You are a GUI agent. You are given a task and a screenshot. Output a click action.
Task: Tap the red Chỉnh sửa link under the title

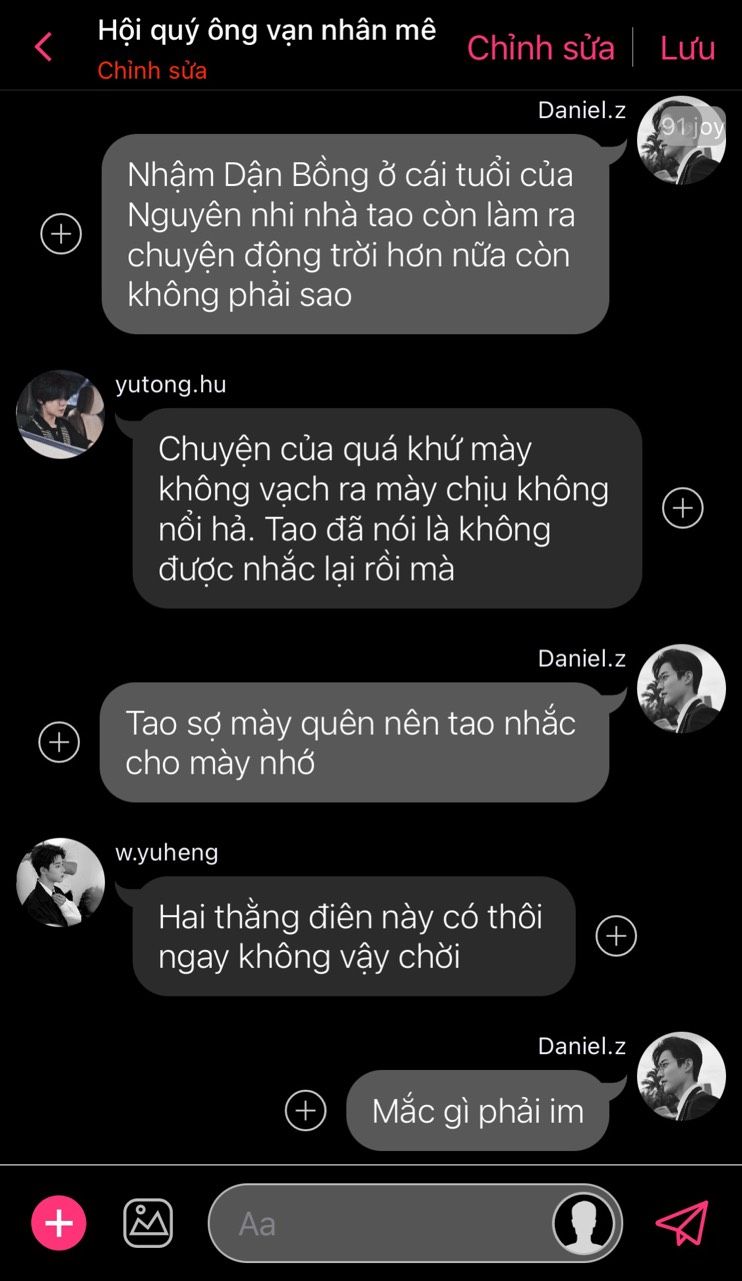152,71
